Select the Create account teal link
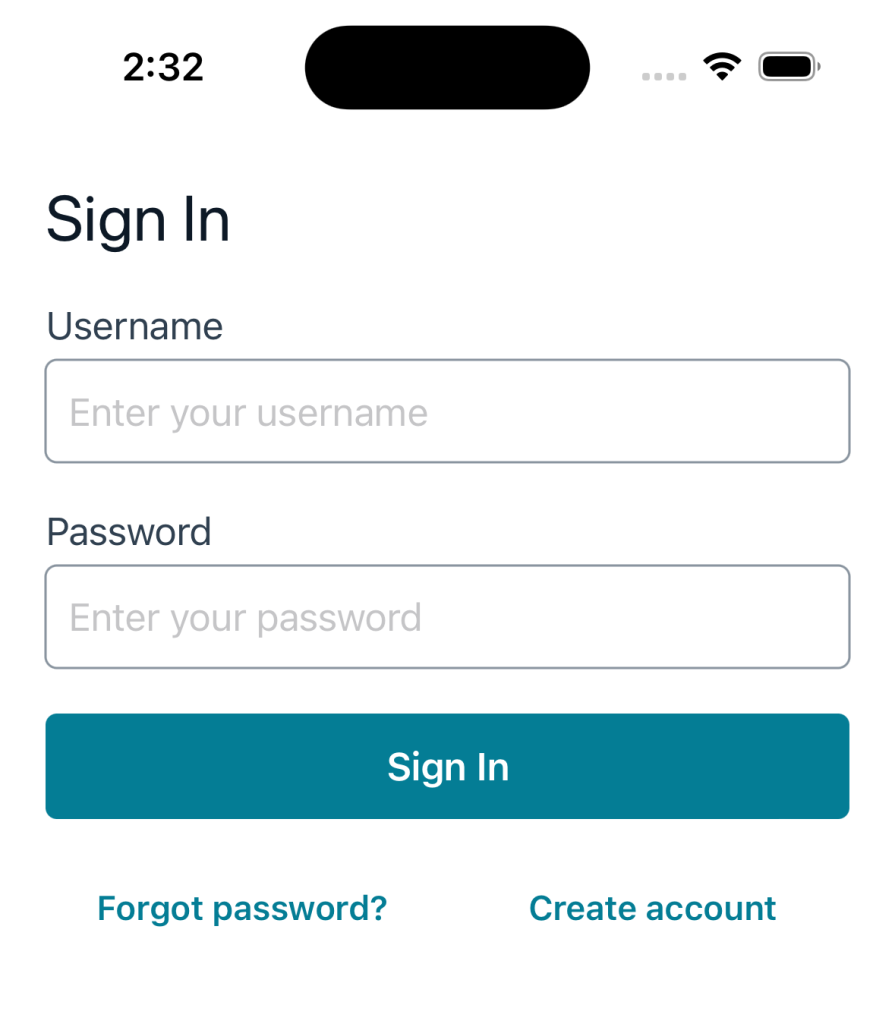 (x=652, y=908)
